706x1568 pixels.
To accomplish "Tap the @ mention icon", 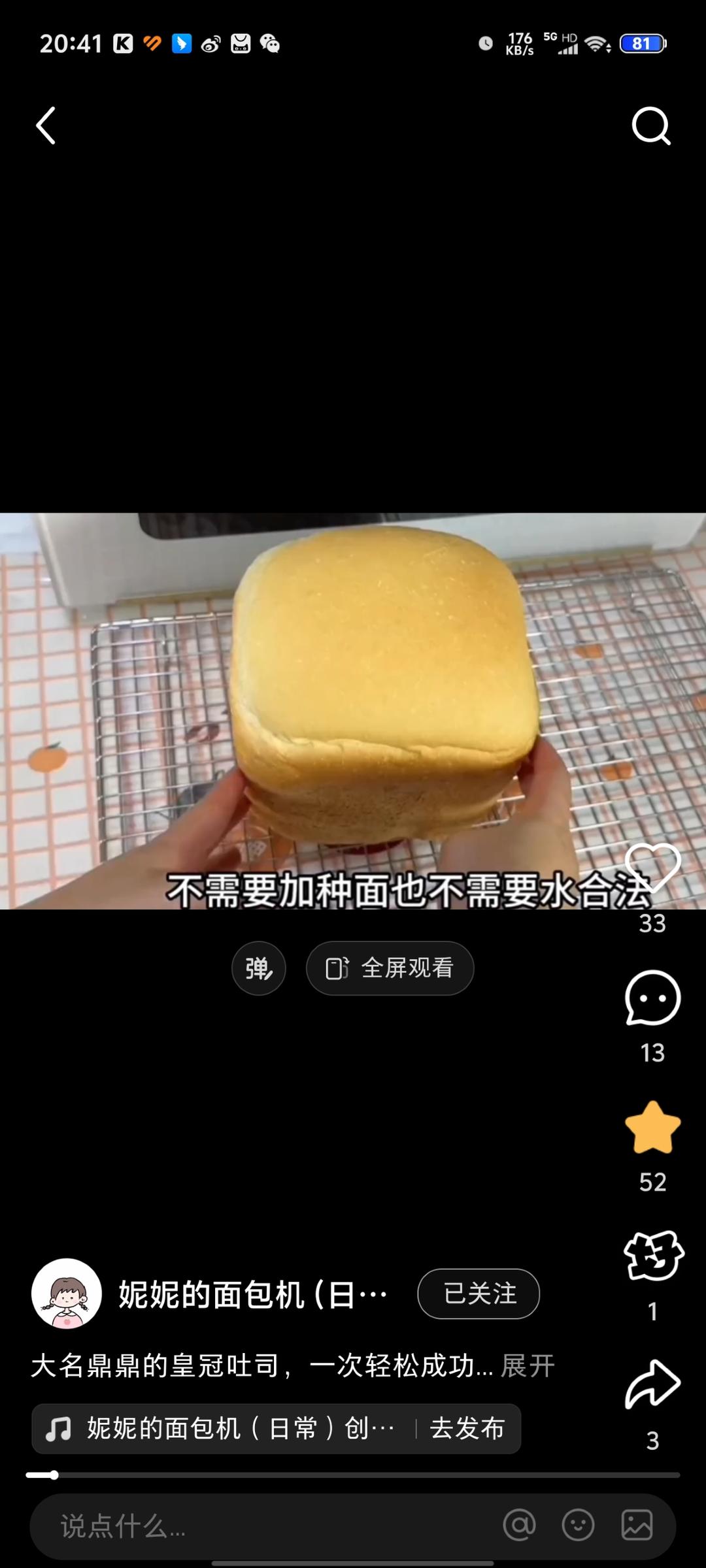I will 520,1526.
